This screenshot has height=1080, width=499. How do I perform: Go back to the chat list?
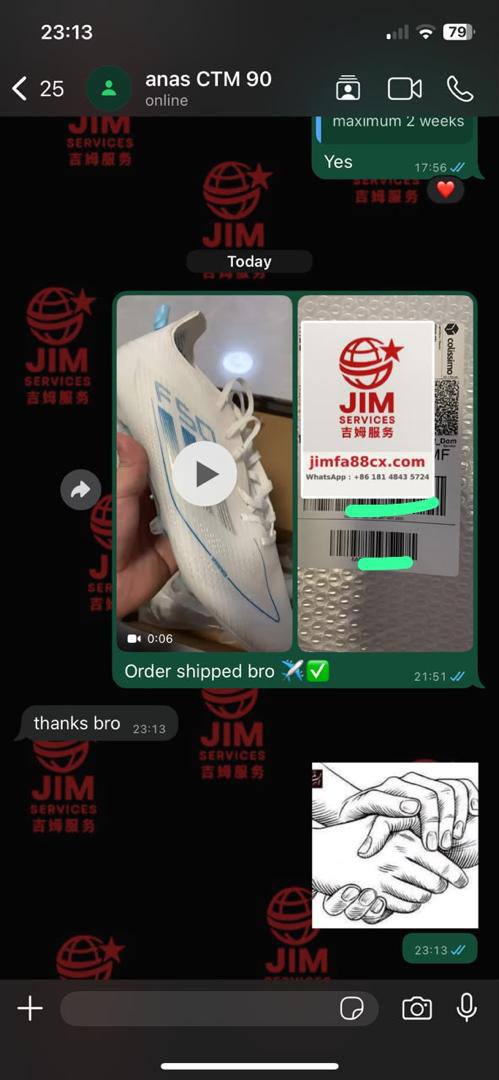[x=21, y=89]
